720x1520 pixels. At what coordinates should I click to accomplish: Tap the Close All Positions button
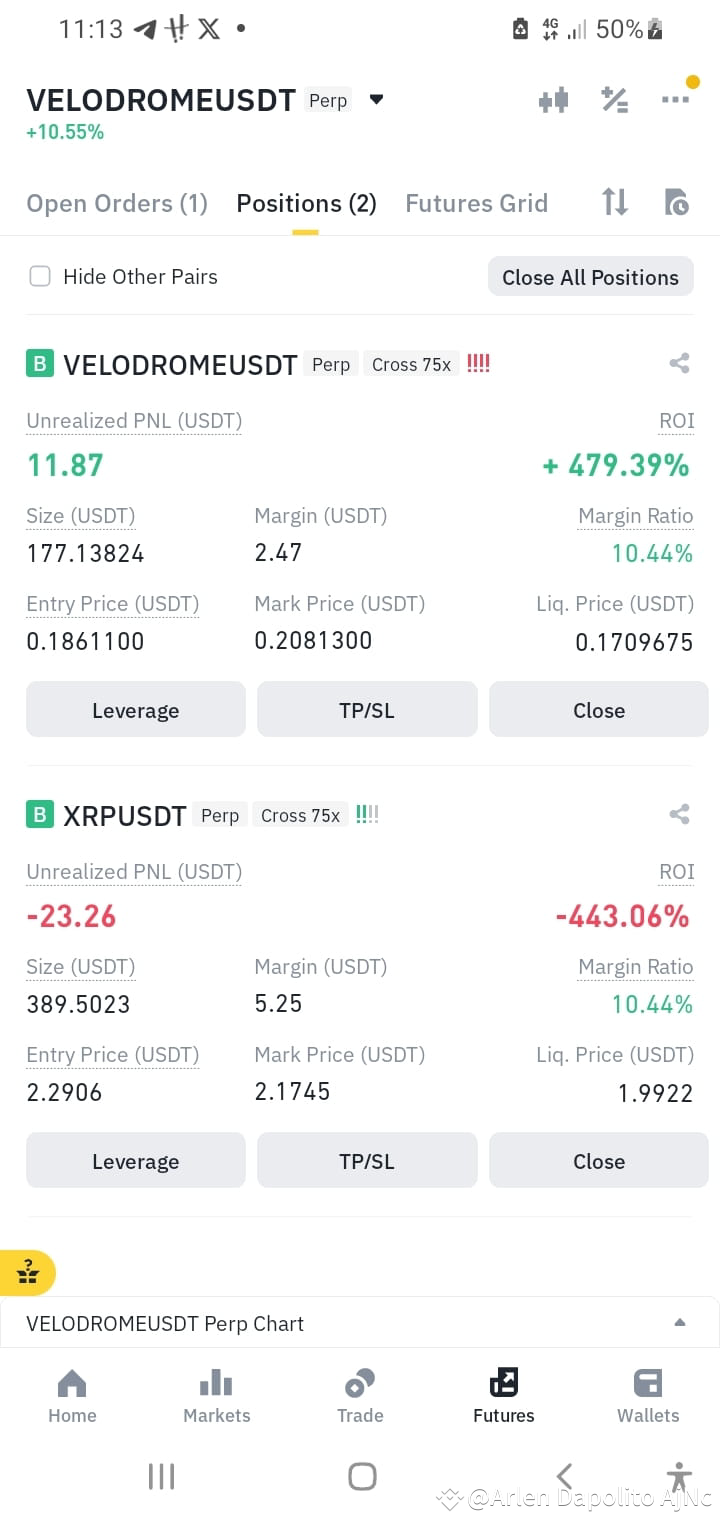pyautogui.click(x=590, y=276)
